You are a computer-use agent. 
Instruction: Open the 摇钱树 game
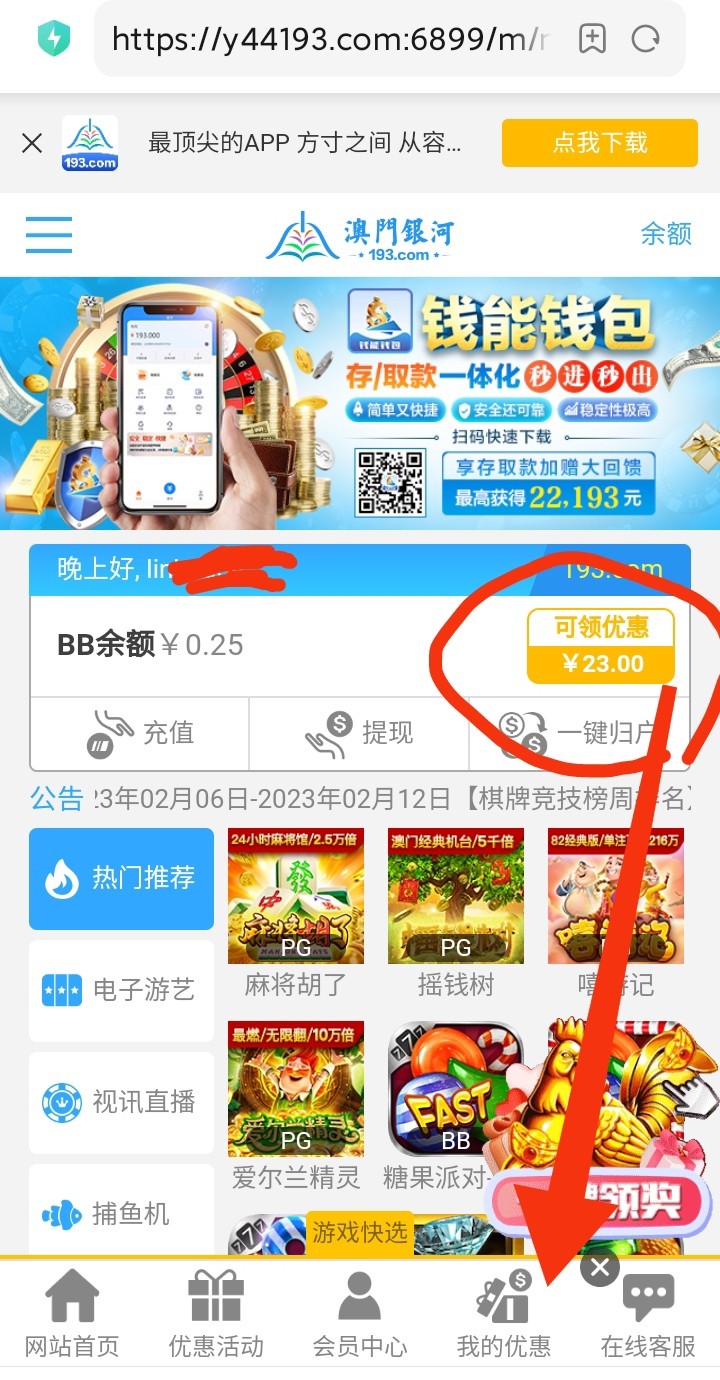455,897
